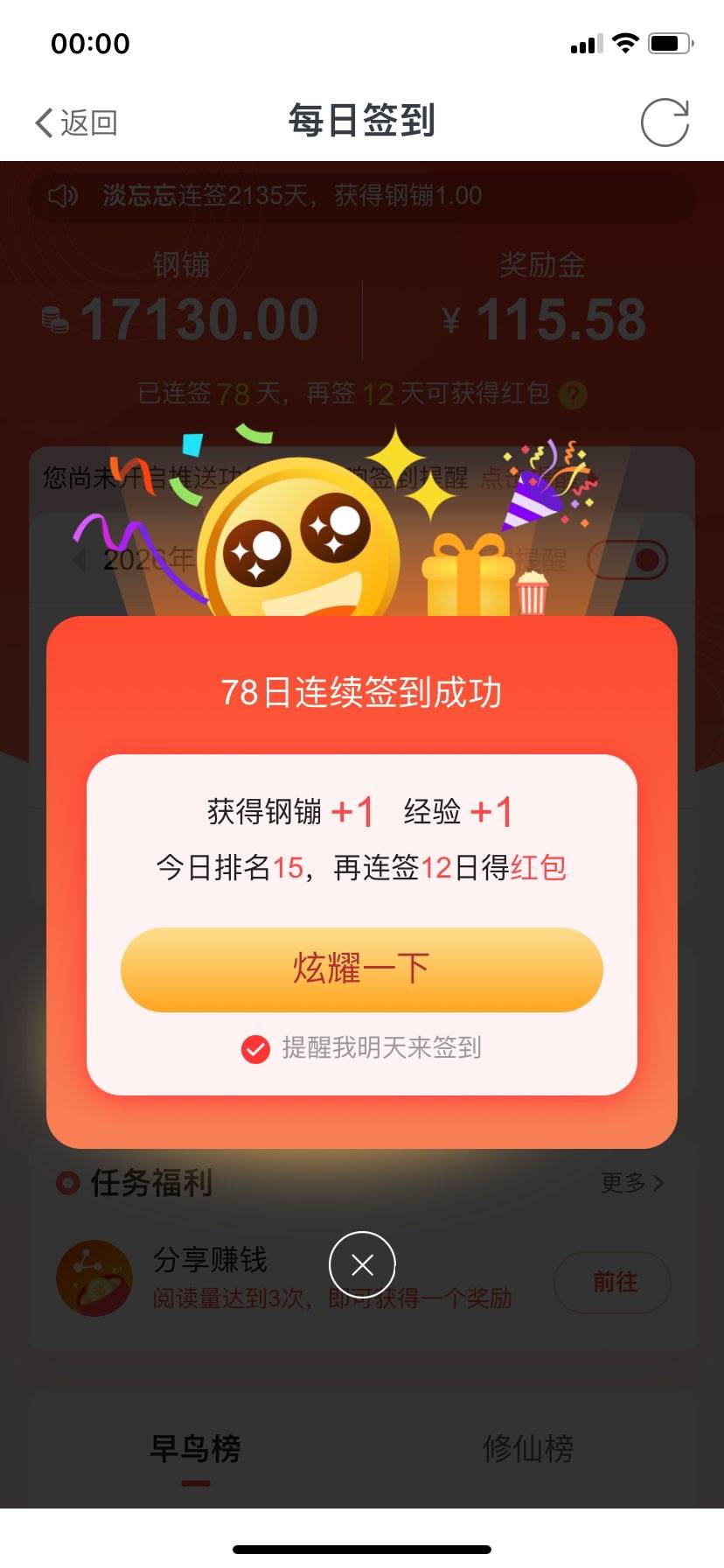Viewport: 724px width, 1568px height.
Task: Toggle the check-in reminder switch
Action: (628, 561)
